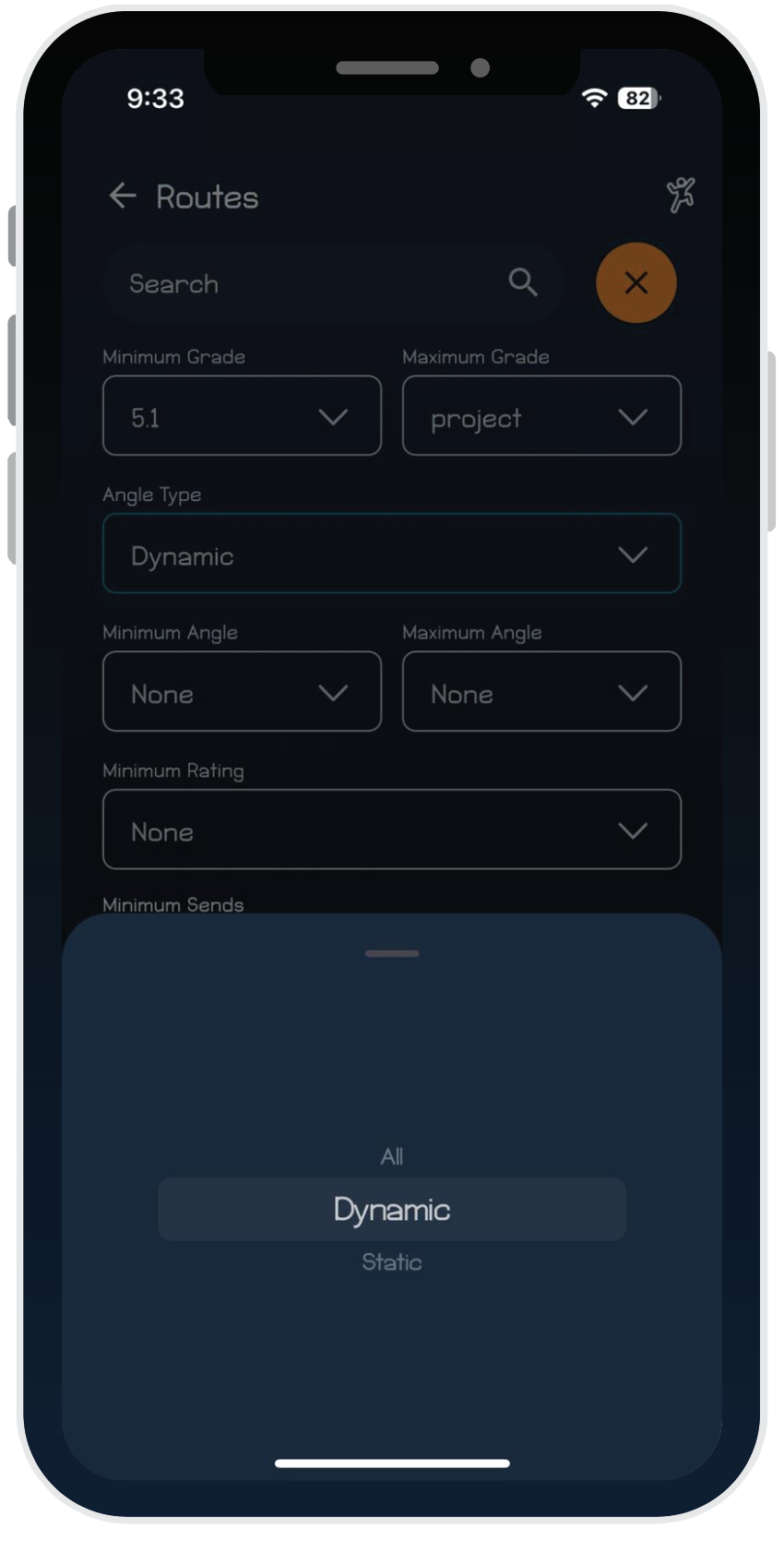Expand the Angle Type dropdown
The width and height of the screenshot is (784, 1541).
392,555
